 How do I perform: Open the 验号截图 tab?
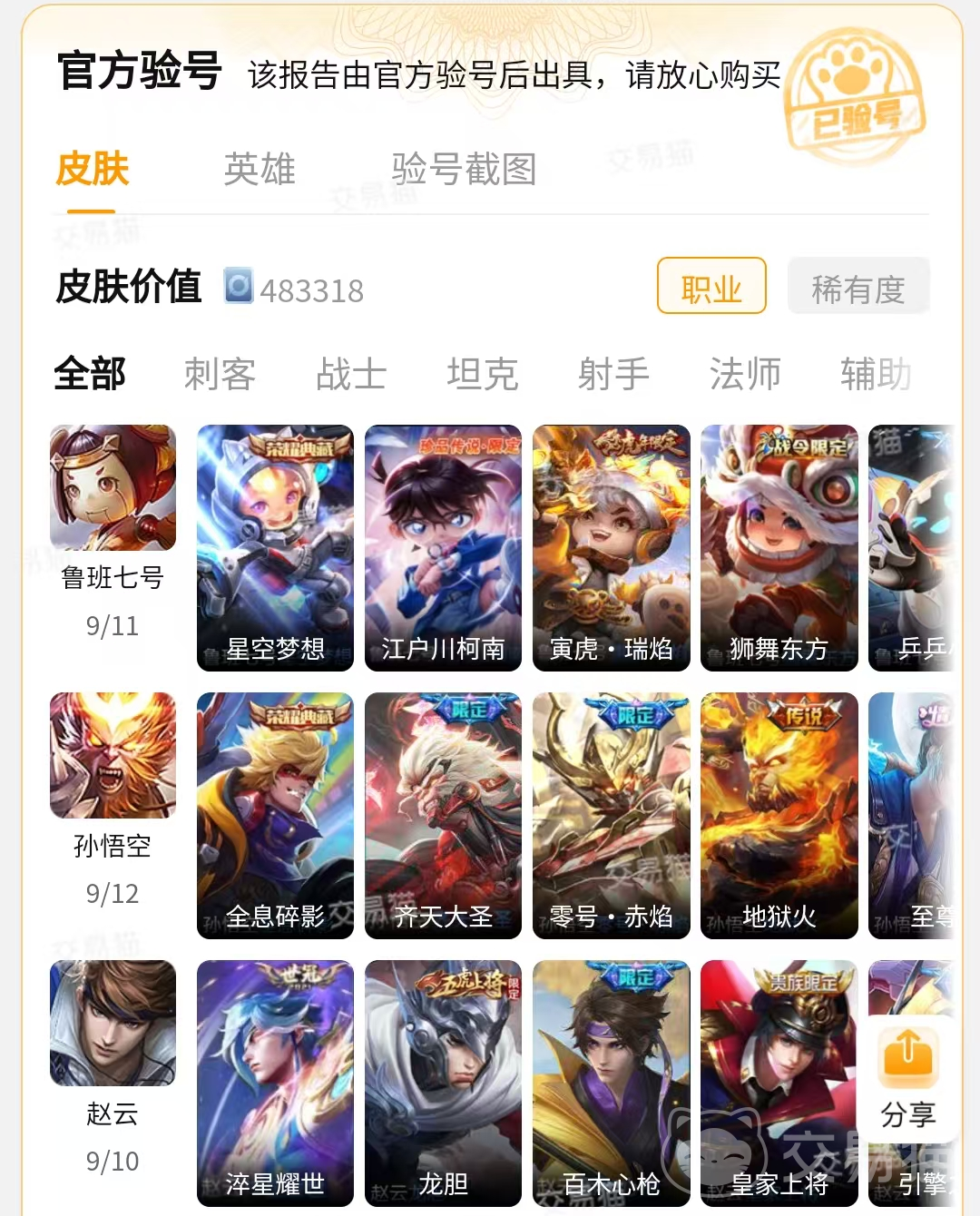[464, 170]
